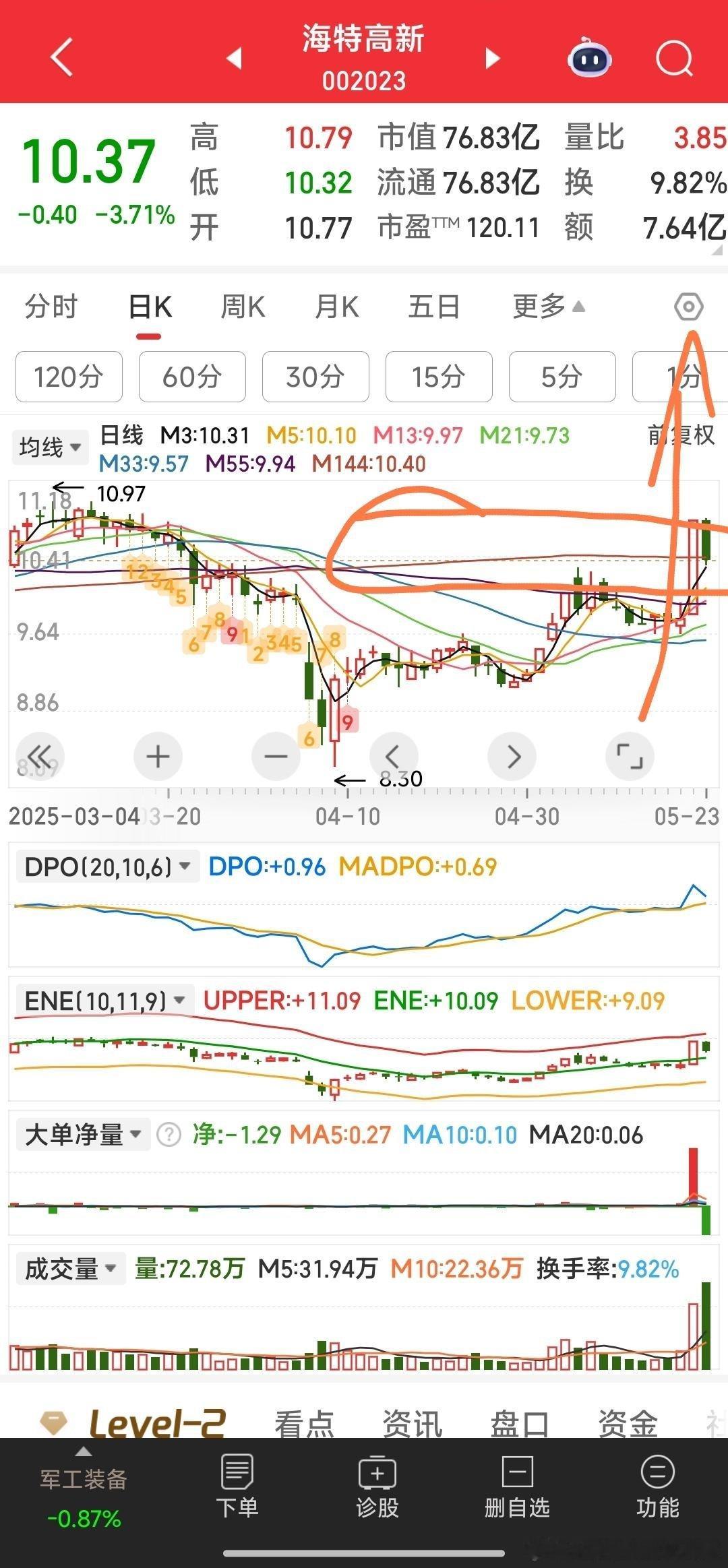Go back using the top-left arrow
This screenshot has width=728, height=1568.
(x=61, y=58)
